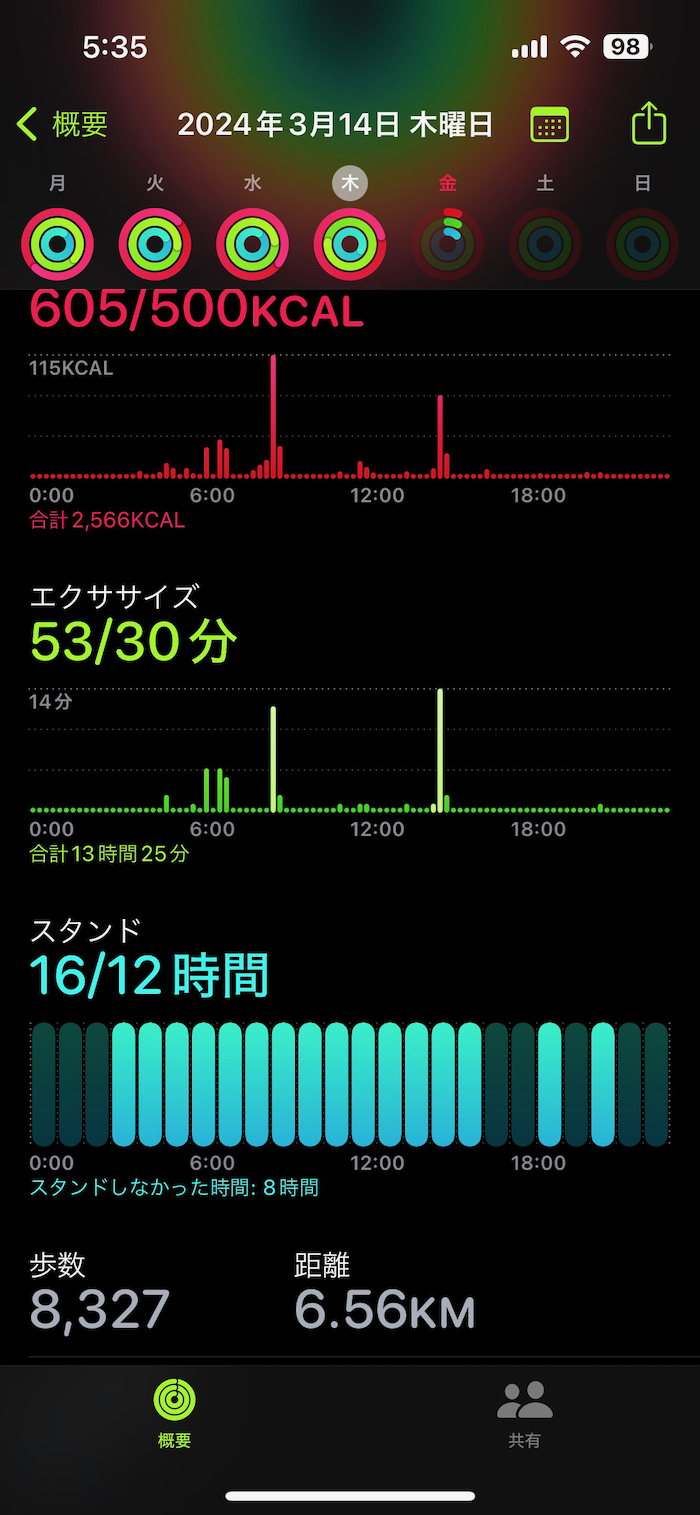This screenshot has height=1515, width=700.
Task: Select Monday (月) activity rings
Action: tap(58, 243)
